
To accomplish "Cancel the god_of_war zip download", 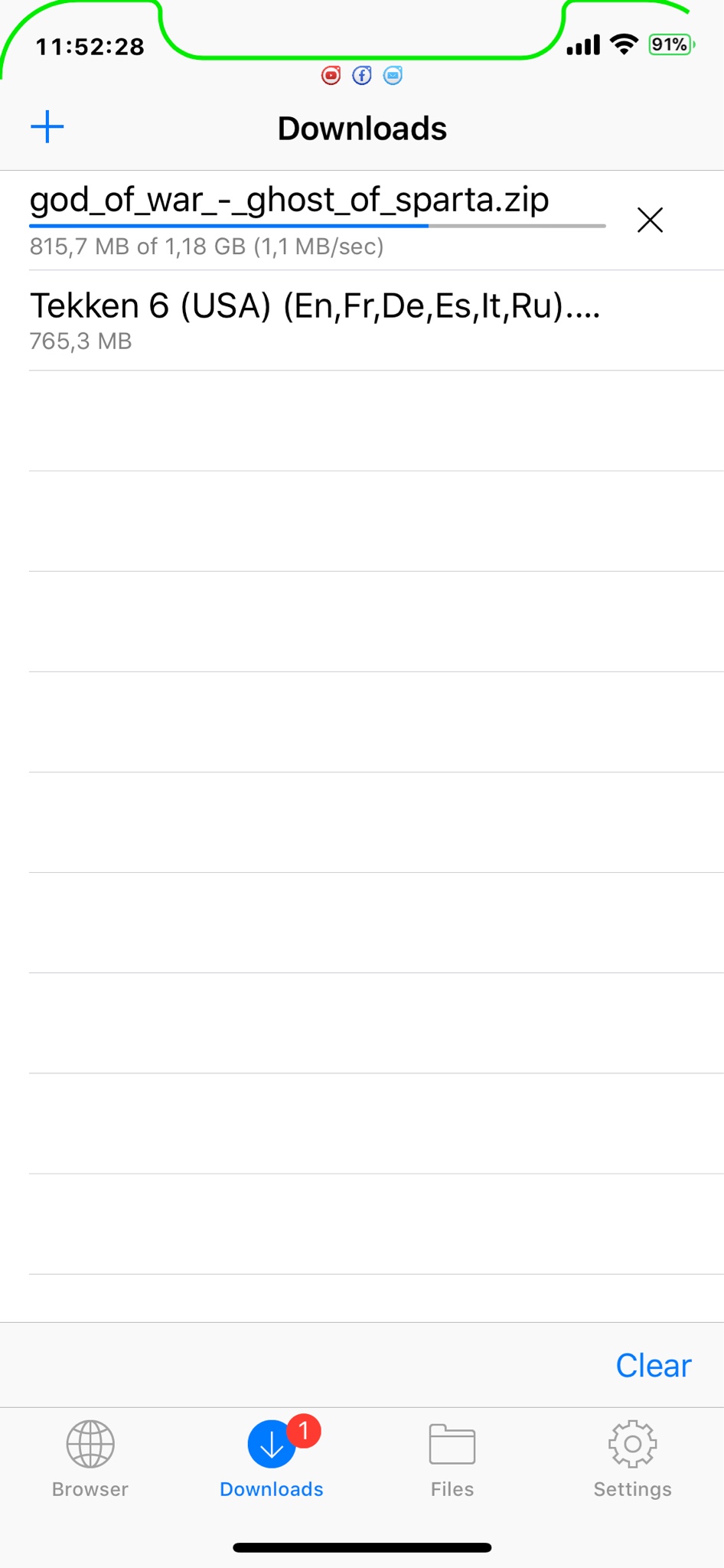I will [x=650, y=220].
